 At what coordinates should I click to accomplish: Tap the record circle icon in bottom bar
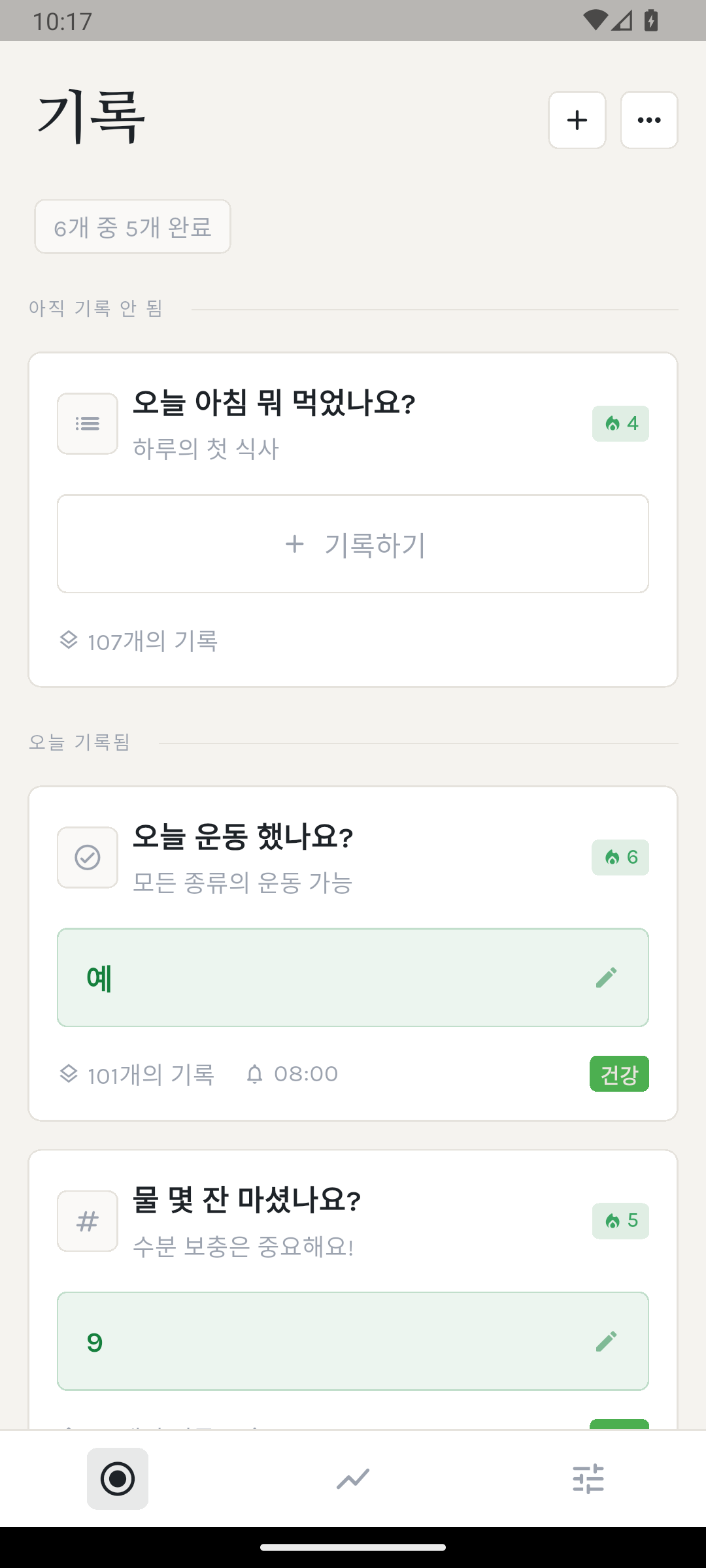tap(117, 1478)
